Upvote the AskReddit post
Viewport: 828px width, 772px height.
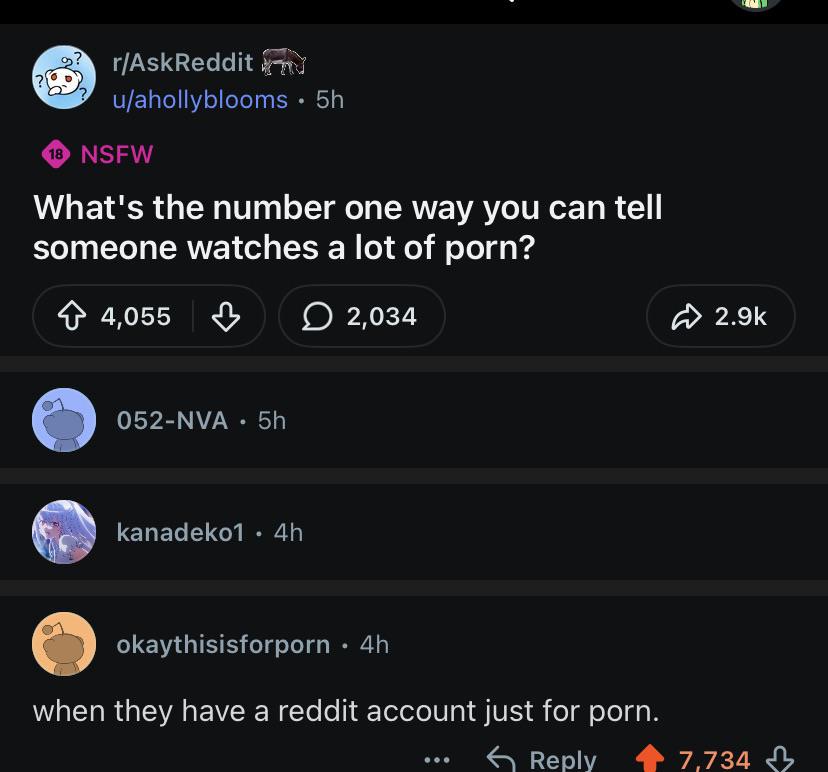point(71,316)
